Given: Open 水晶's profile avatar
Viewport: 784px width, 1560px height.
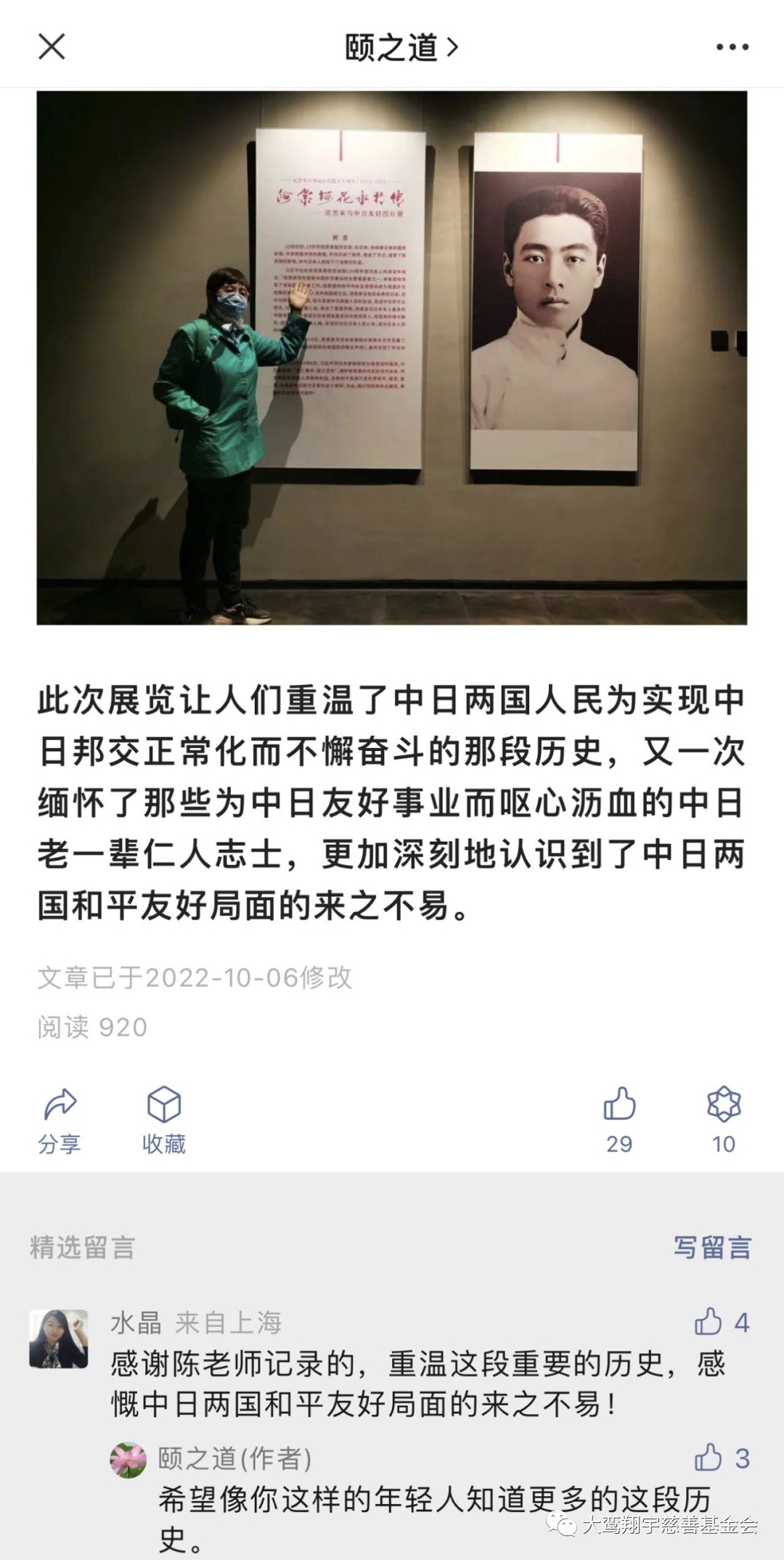Looking at the screenshot, I should click(x=59, y=1338).
